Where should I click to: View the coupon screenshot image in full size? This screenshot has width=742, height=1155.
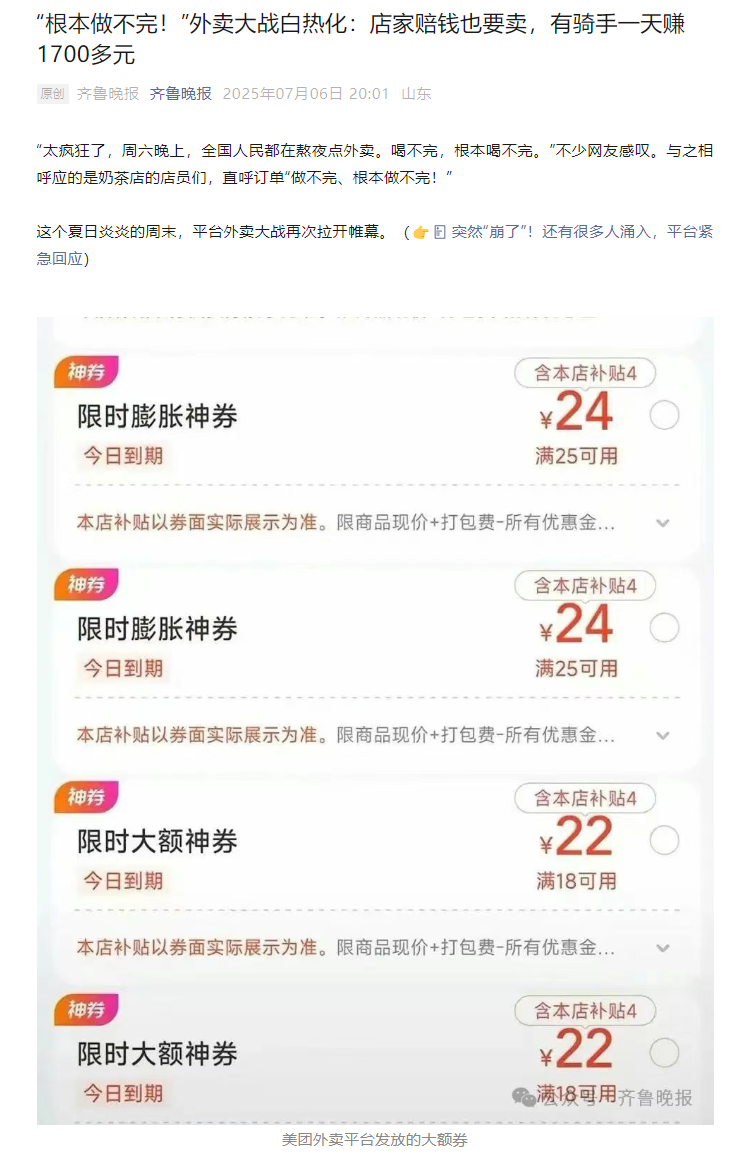click(x=375, y=720)
